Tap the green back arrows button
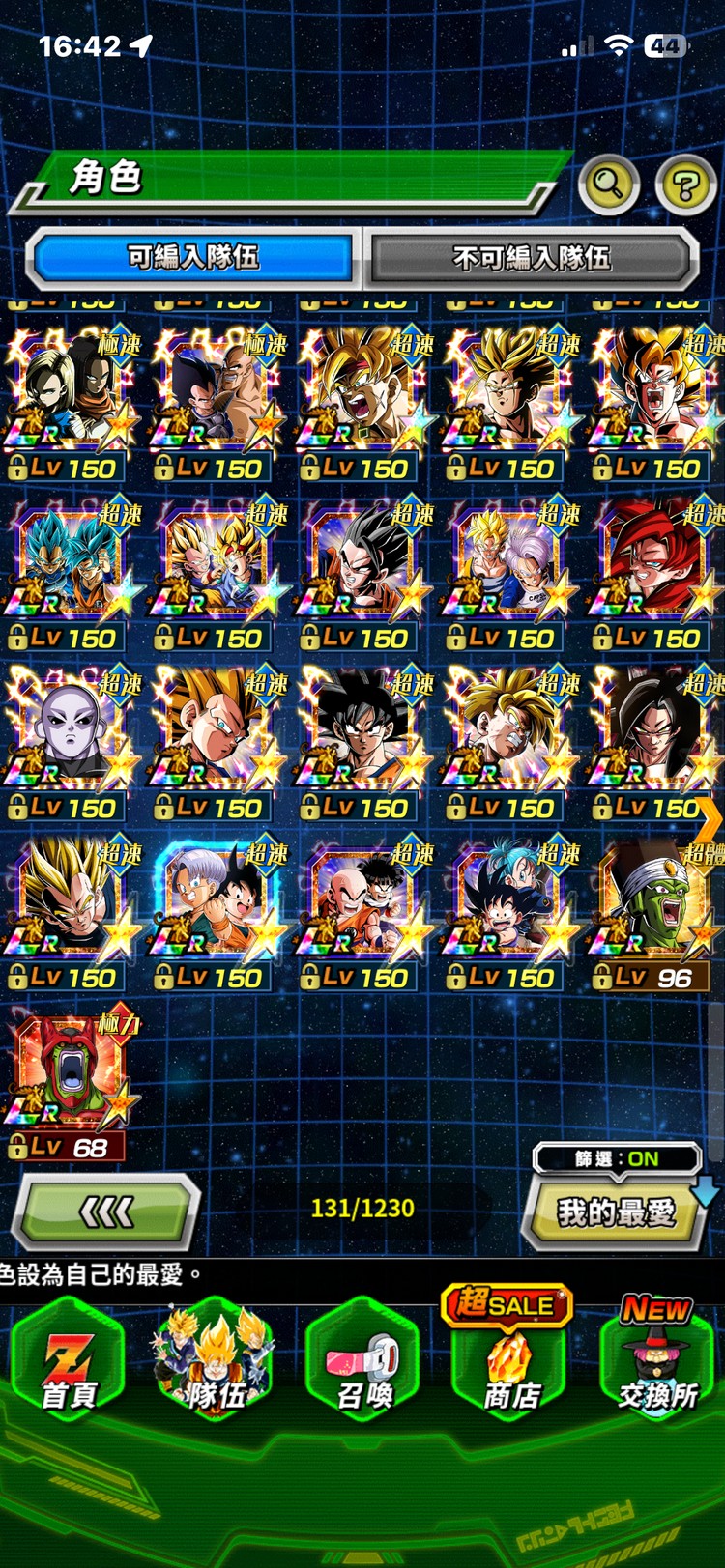 click(105, 1212)
